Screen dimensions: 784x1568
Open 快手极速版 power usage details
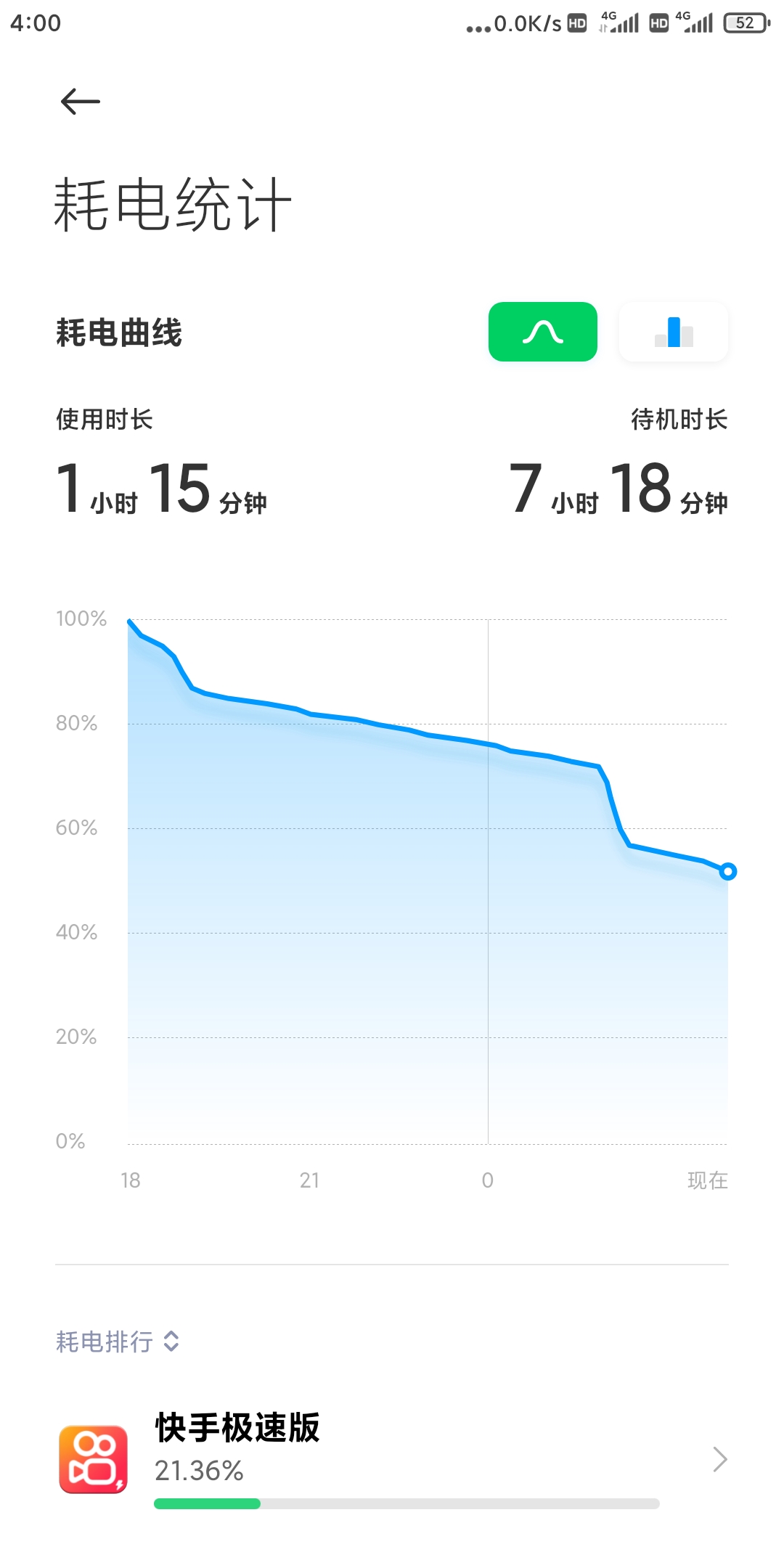(392, 1459)
